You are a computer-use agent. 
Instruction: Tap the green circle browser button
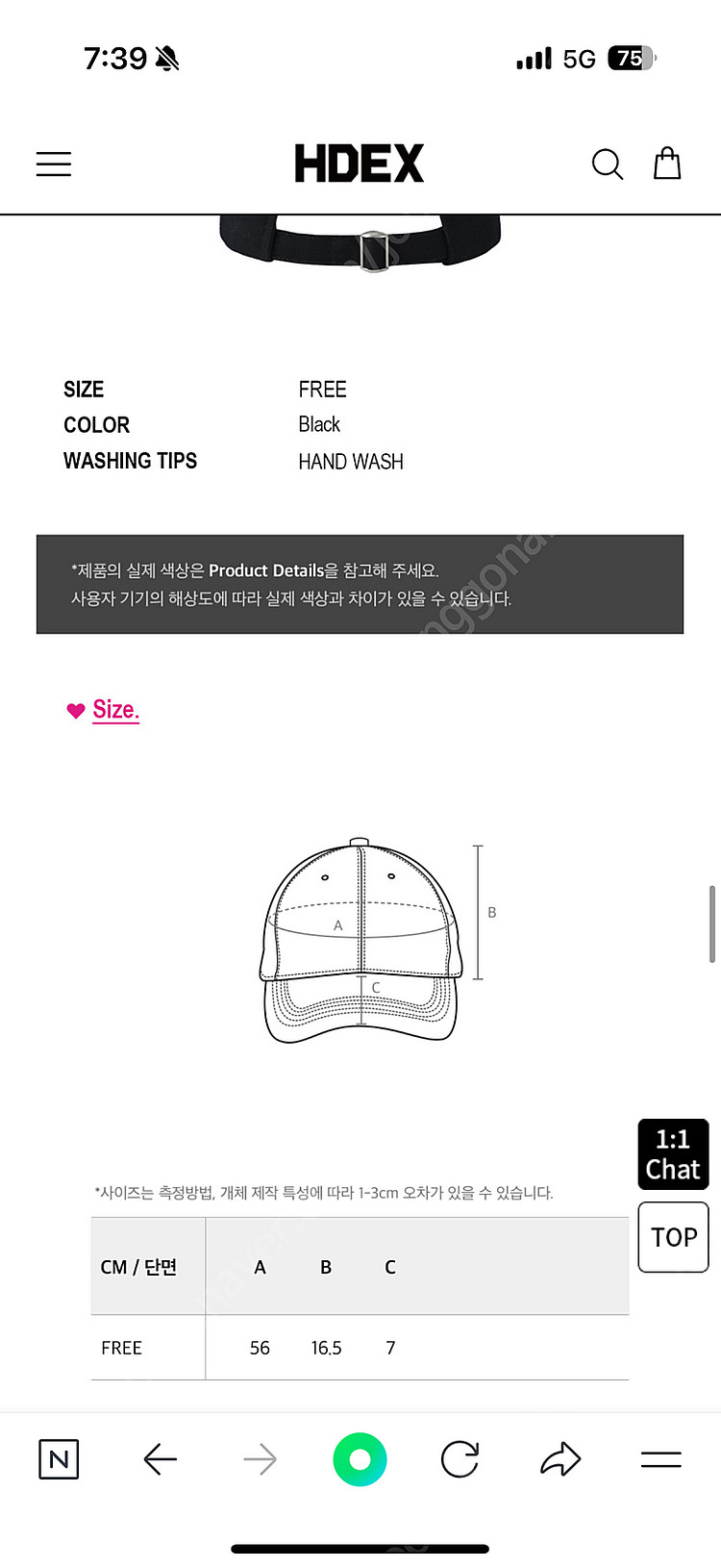coord(360,1459)
